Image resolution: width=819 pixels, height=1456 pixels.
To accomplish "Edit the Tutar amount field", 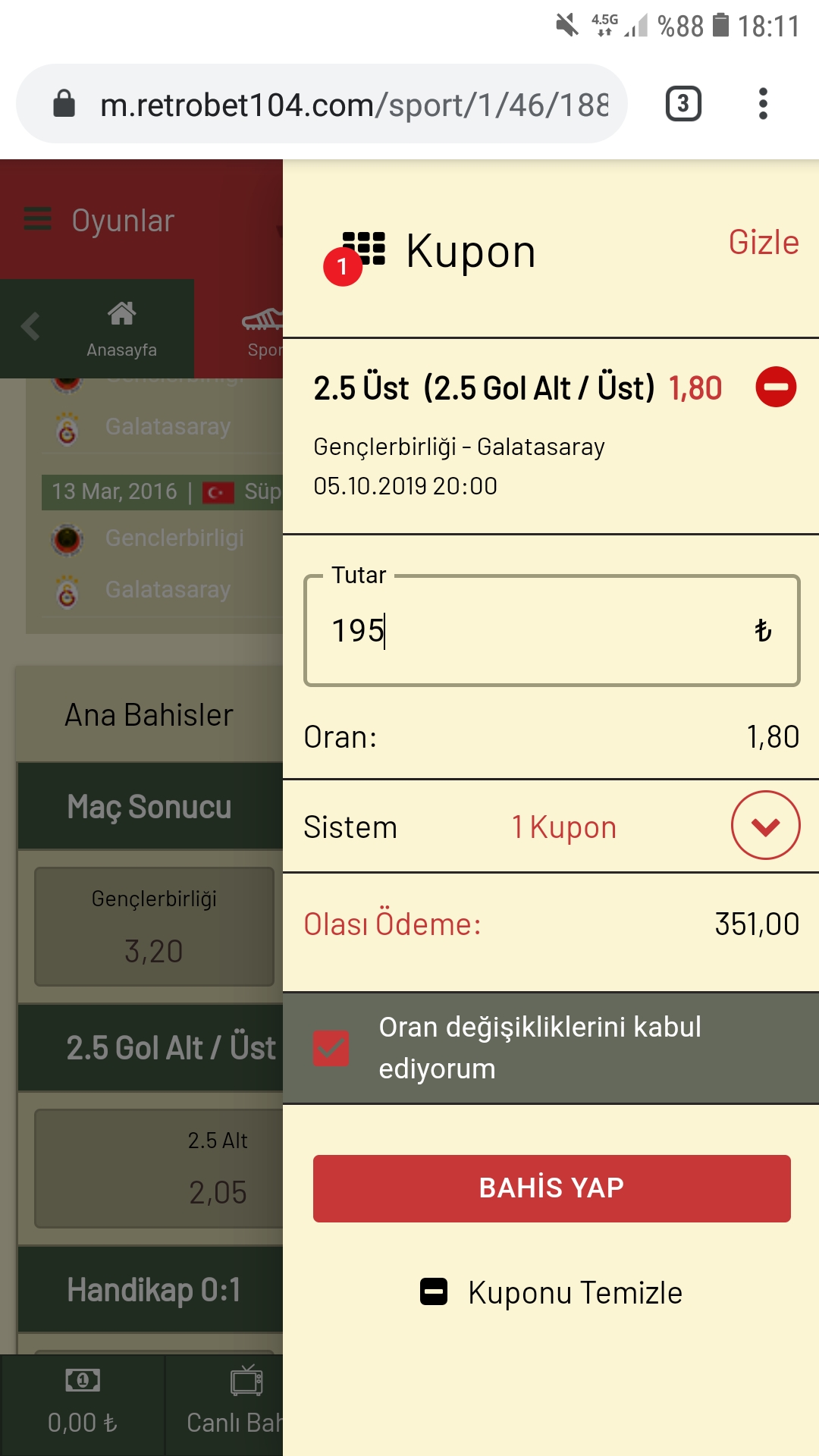I will (552, 631).
